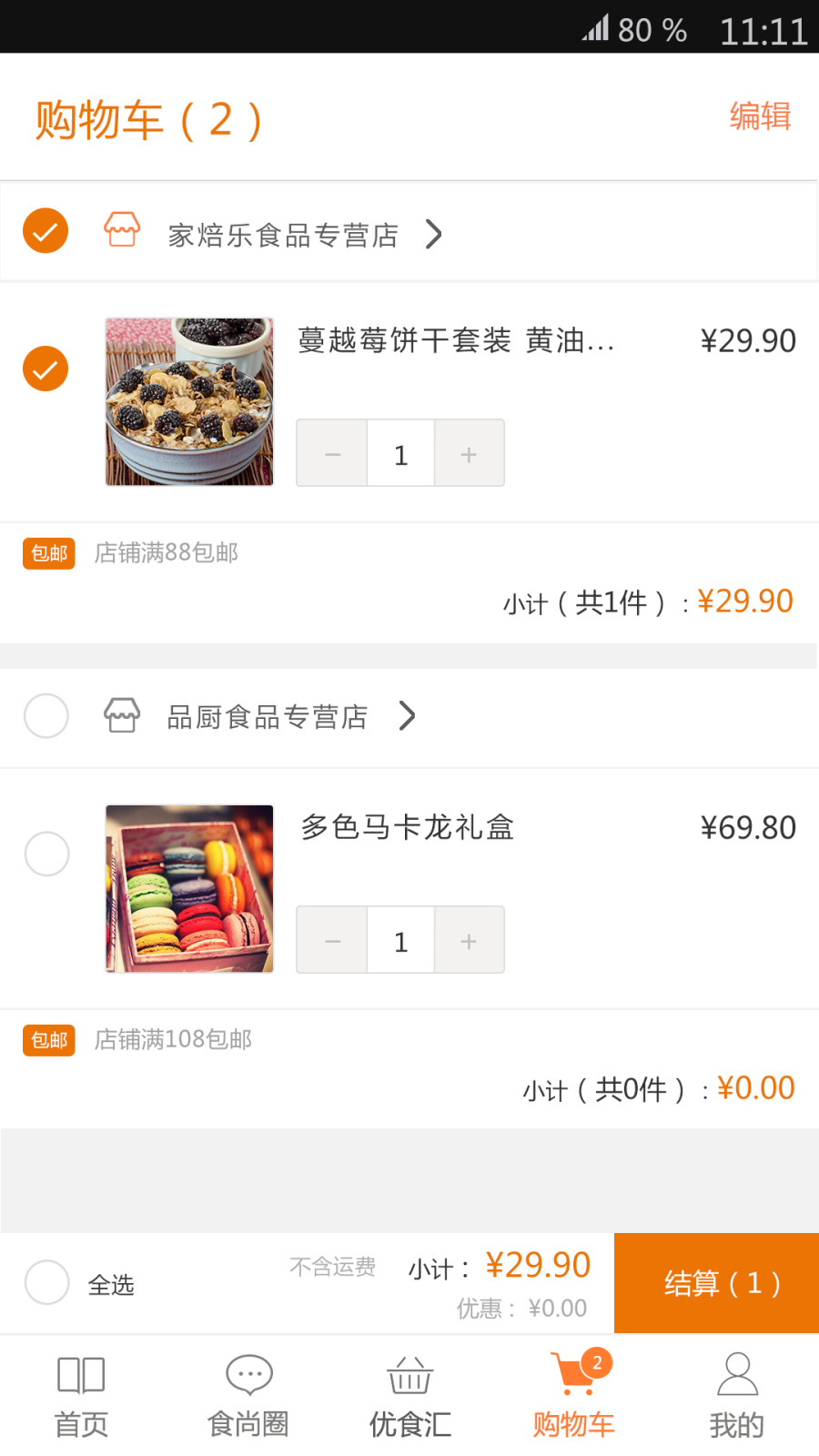Deselect the 蔓越莓饼干套装 item checkbox
Screen dimensions: 819x1456
[45, 369]
